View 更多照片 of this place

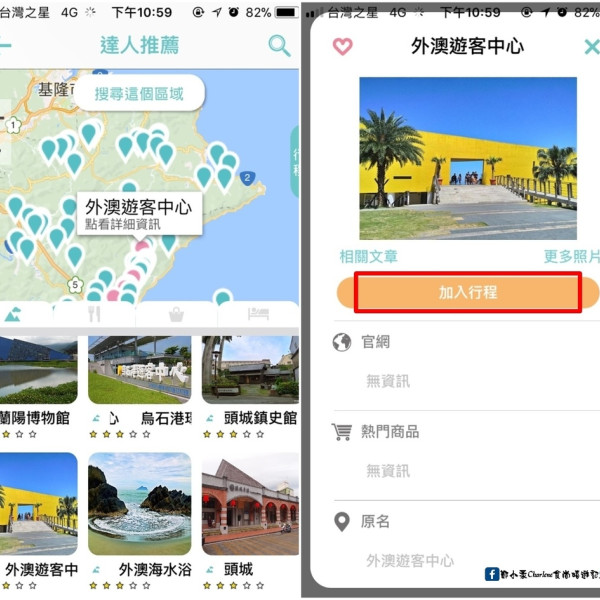point(572,257)
